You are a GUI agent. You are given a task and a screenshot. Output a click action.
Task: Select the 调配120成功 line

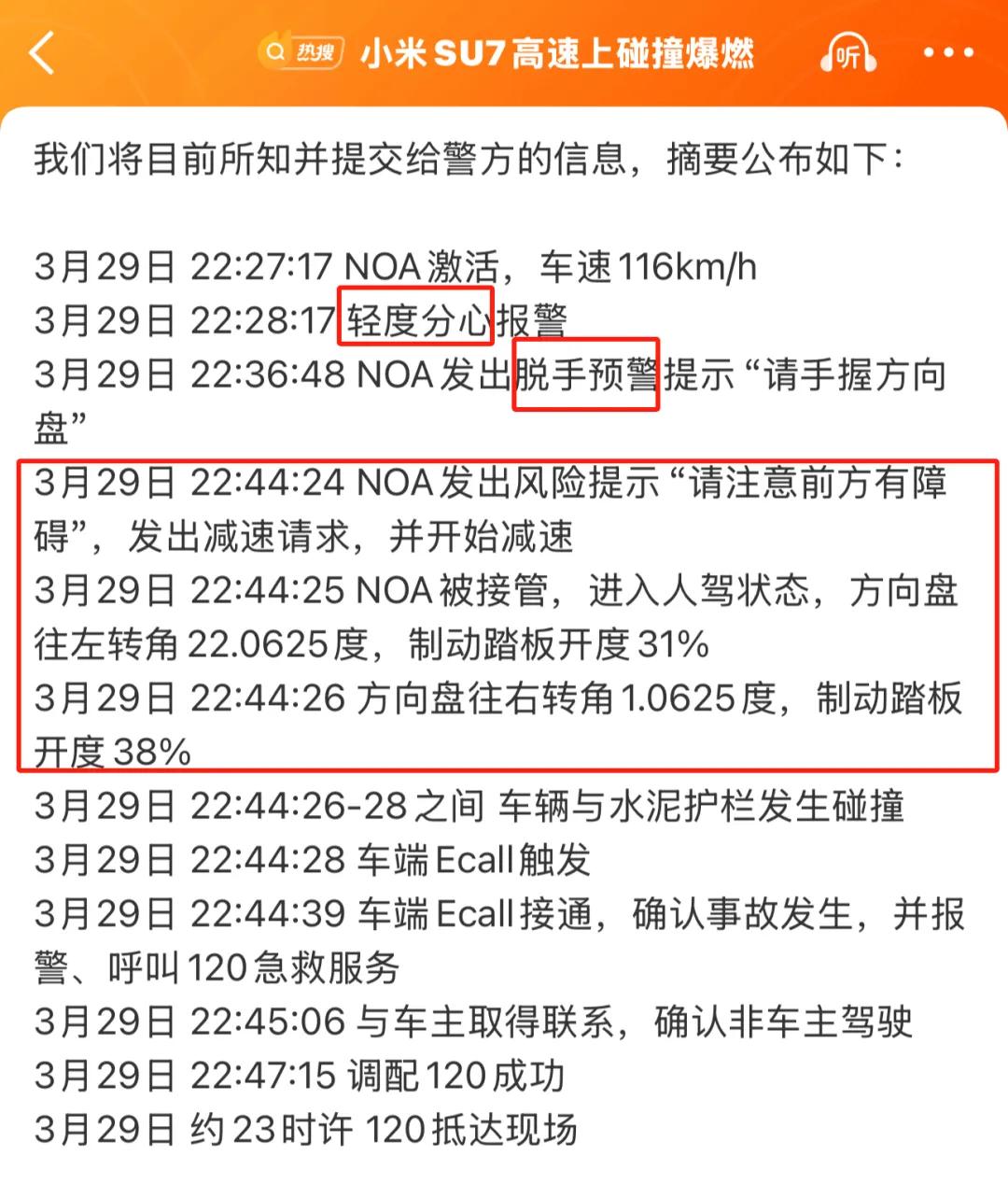pos(299,1075)
